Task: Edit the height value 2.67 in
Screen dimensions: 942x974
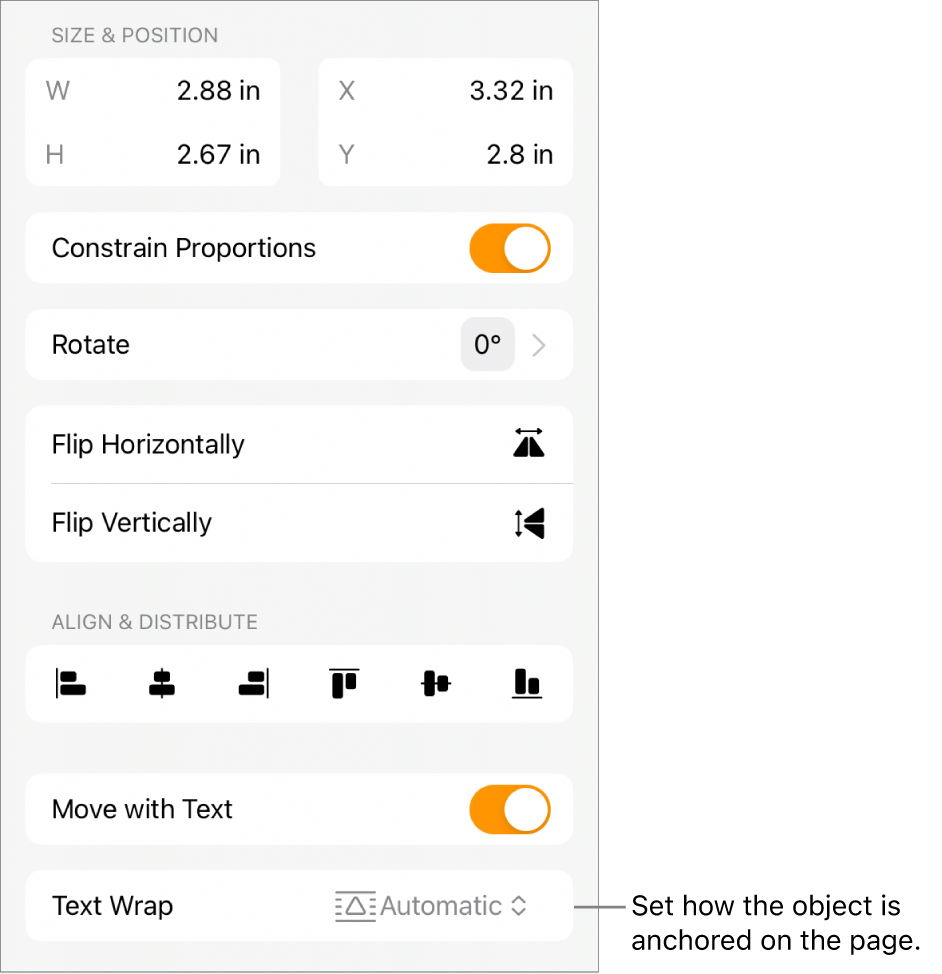Action: tap(218, 155)
